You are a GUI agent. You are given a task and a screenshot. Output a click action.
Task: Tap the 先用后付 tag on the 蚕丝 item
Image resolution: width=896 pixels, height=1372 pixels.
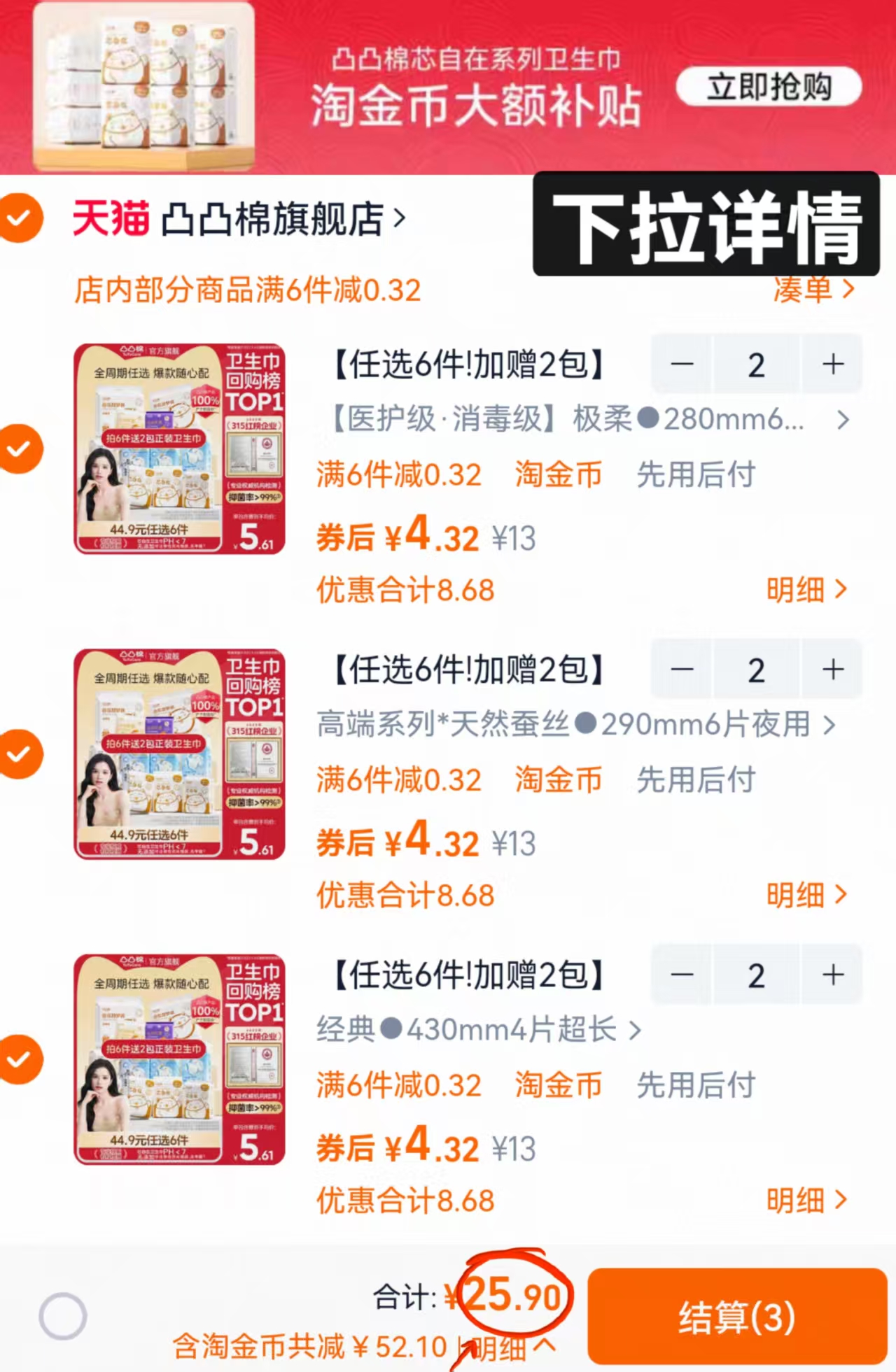694,780
